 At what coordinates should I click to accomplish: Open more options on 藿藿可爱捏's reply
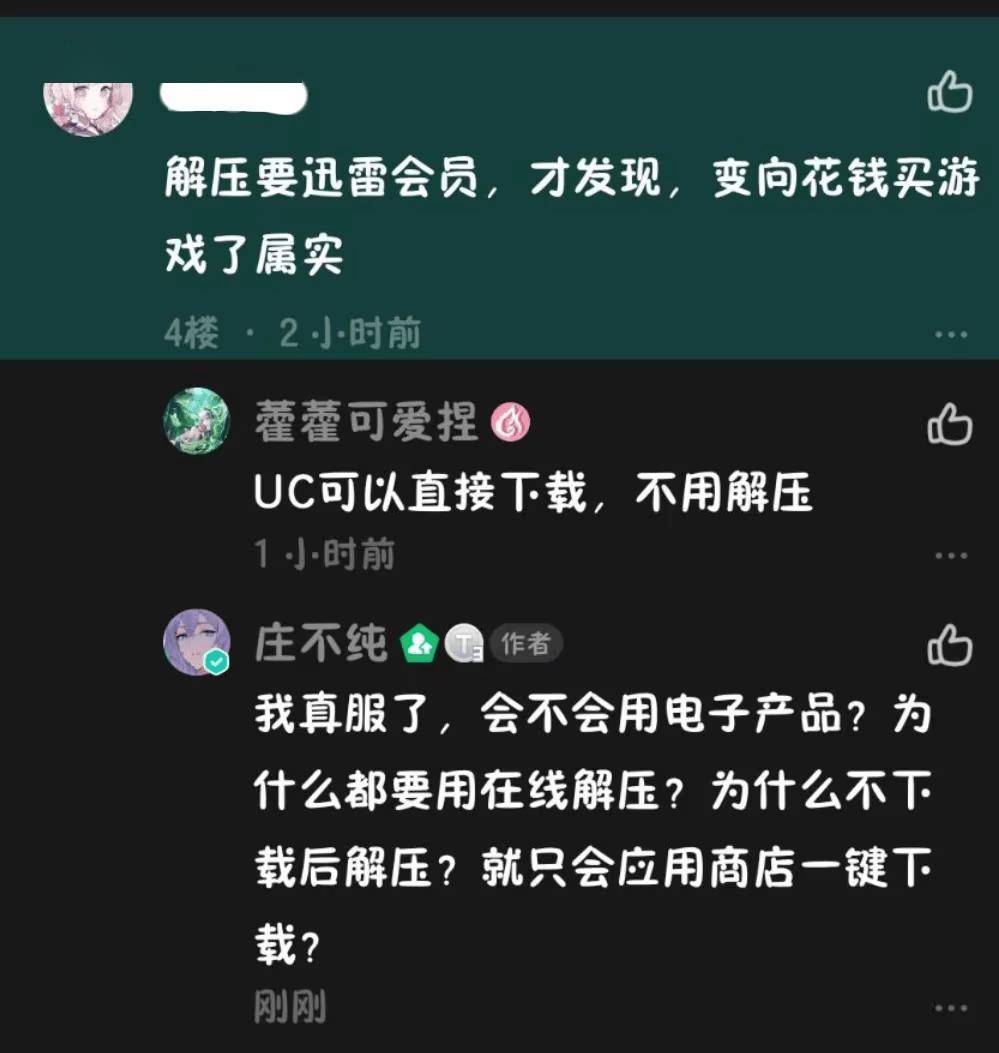pyautogui.click(x=950, y=556)
